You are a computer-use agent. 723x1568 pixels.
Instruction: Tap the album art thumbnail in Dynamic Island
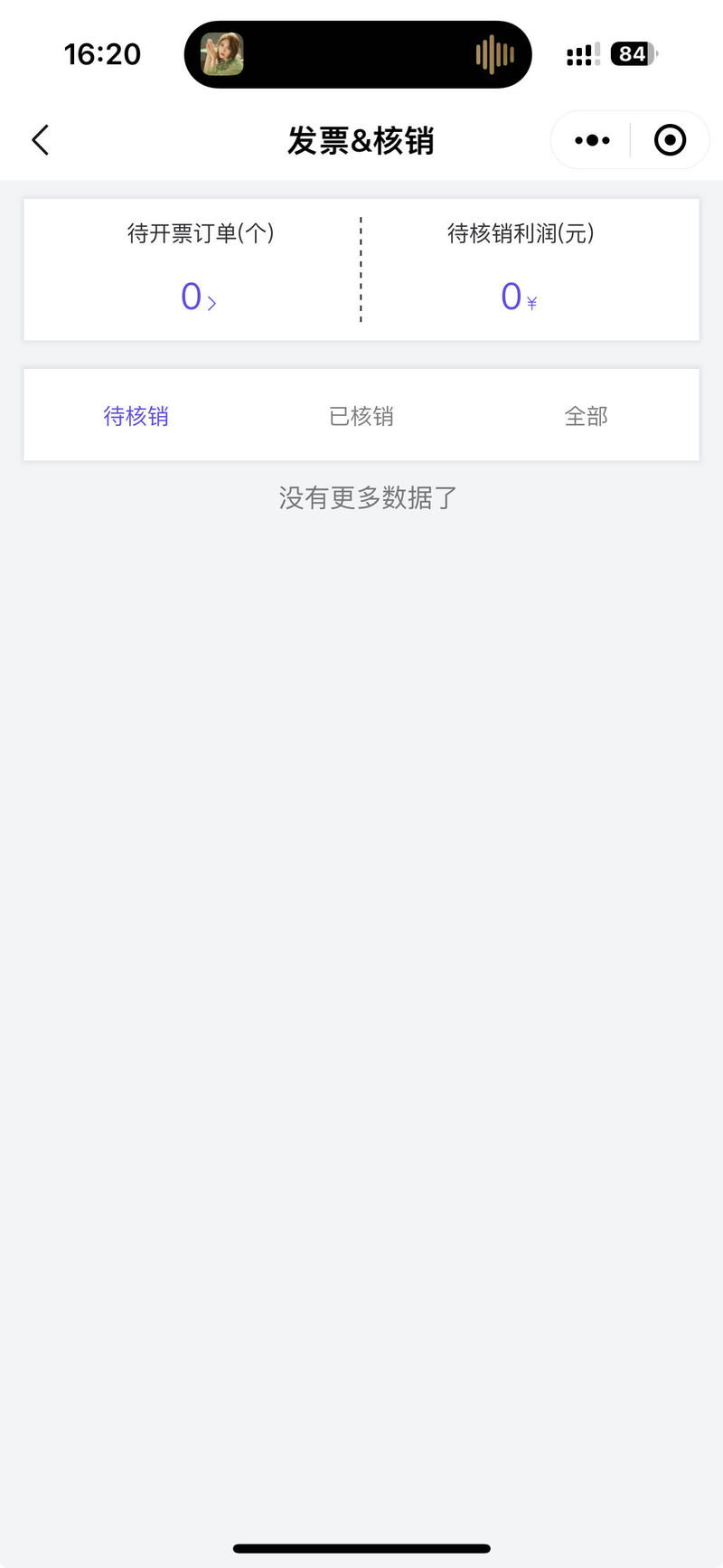221,54
